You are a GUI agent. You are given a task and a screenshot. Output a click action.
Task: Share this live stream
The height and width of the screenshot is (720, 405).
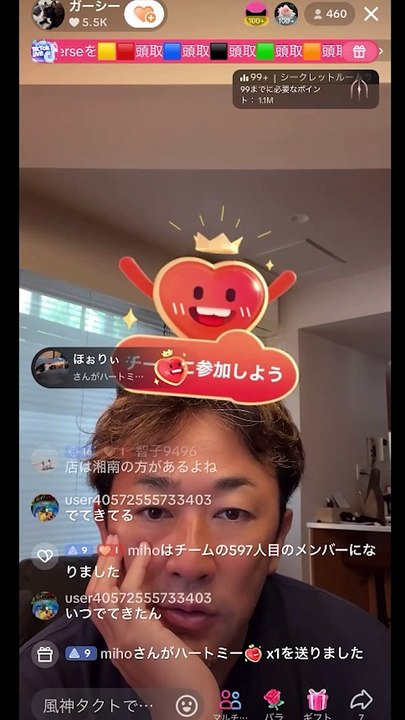pyautogui.click(x=361, y=705)
